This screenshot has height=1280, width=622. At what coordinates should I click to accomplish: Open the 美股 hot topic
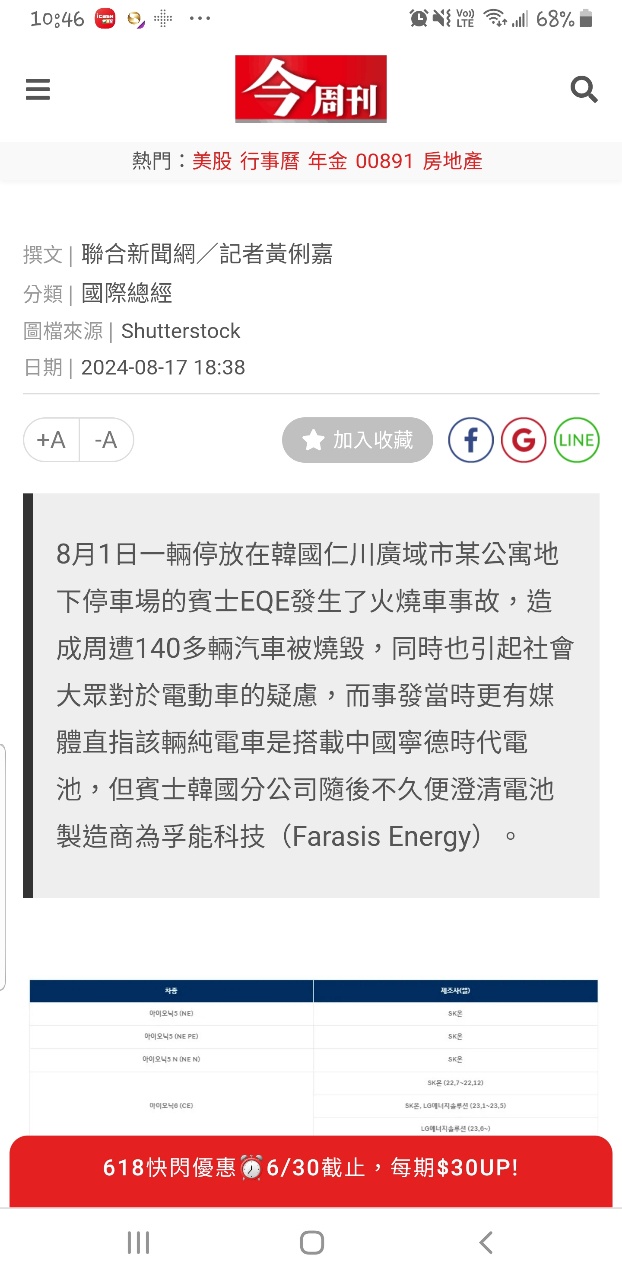tap(212, 161)
